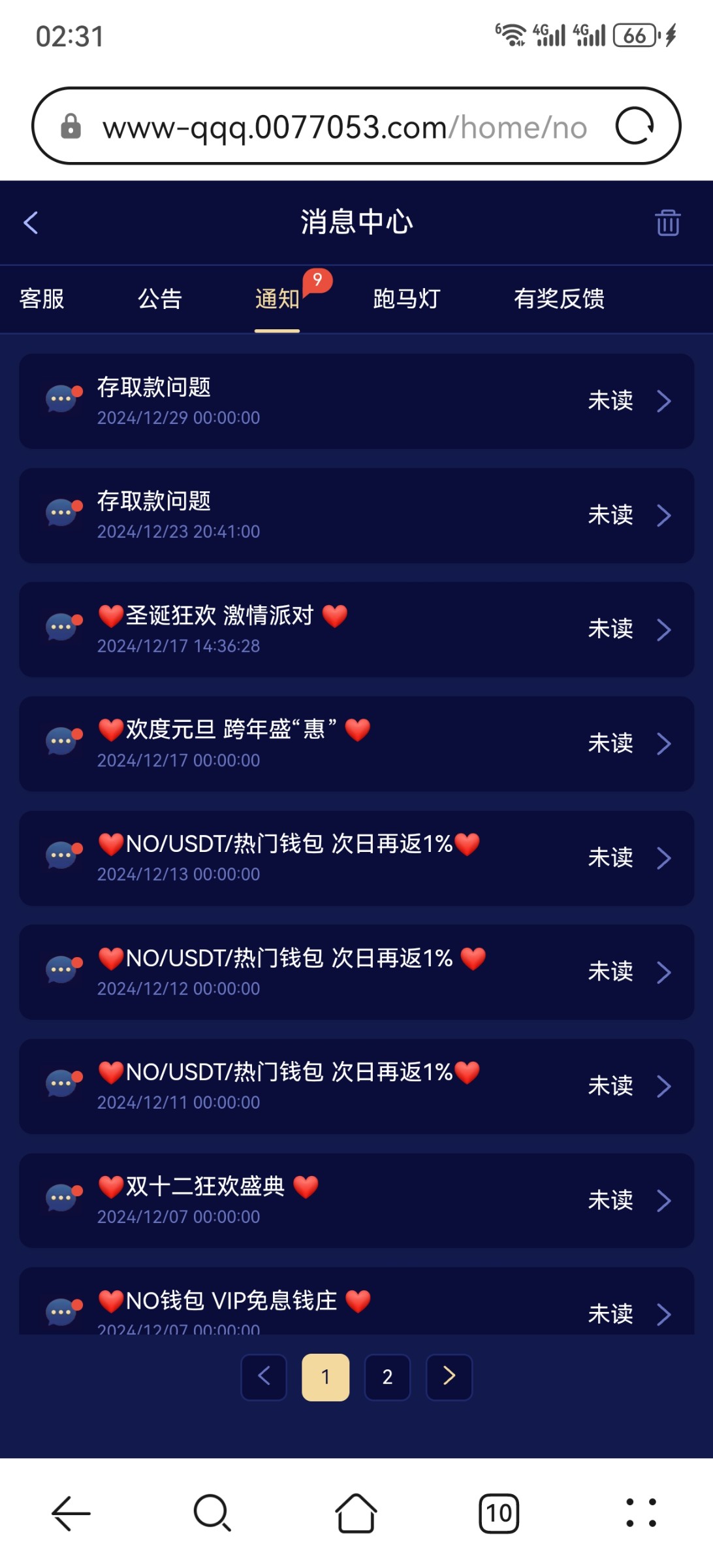This screenshot has width=713, height=1568.
Task: Open the NO钱包 VIP免息钱庄 notification
Action: (356, 1303)
